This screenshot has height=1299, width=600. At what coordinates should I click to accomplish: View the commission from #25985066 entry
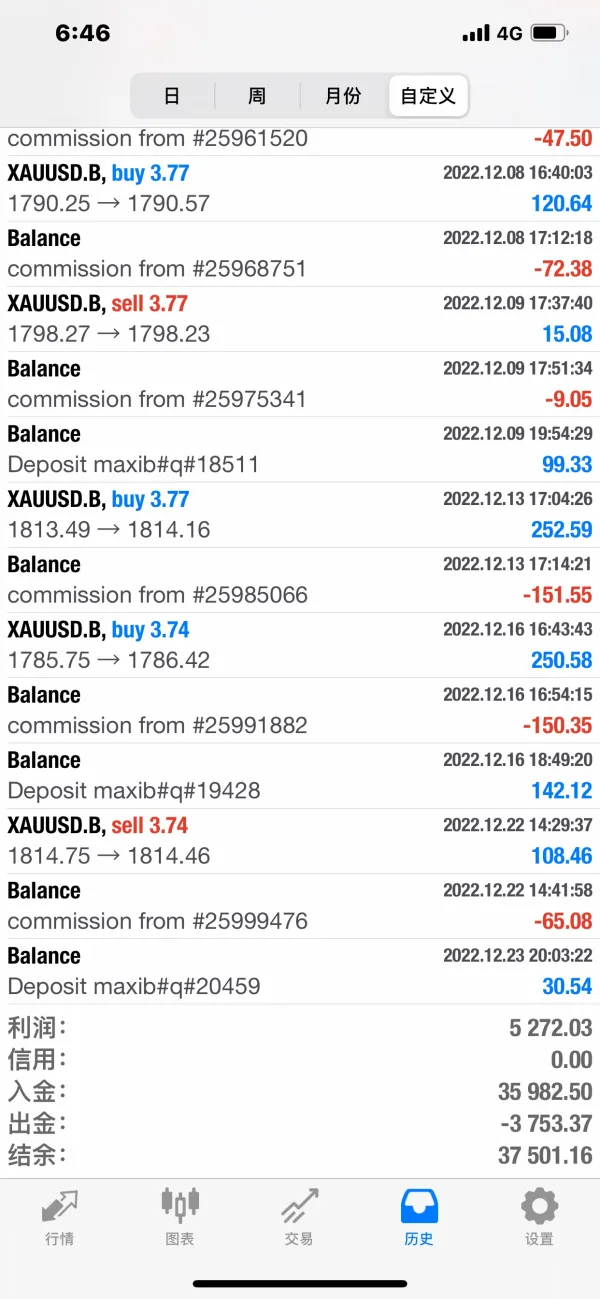tap(300, 580)
